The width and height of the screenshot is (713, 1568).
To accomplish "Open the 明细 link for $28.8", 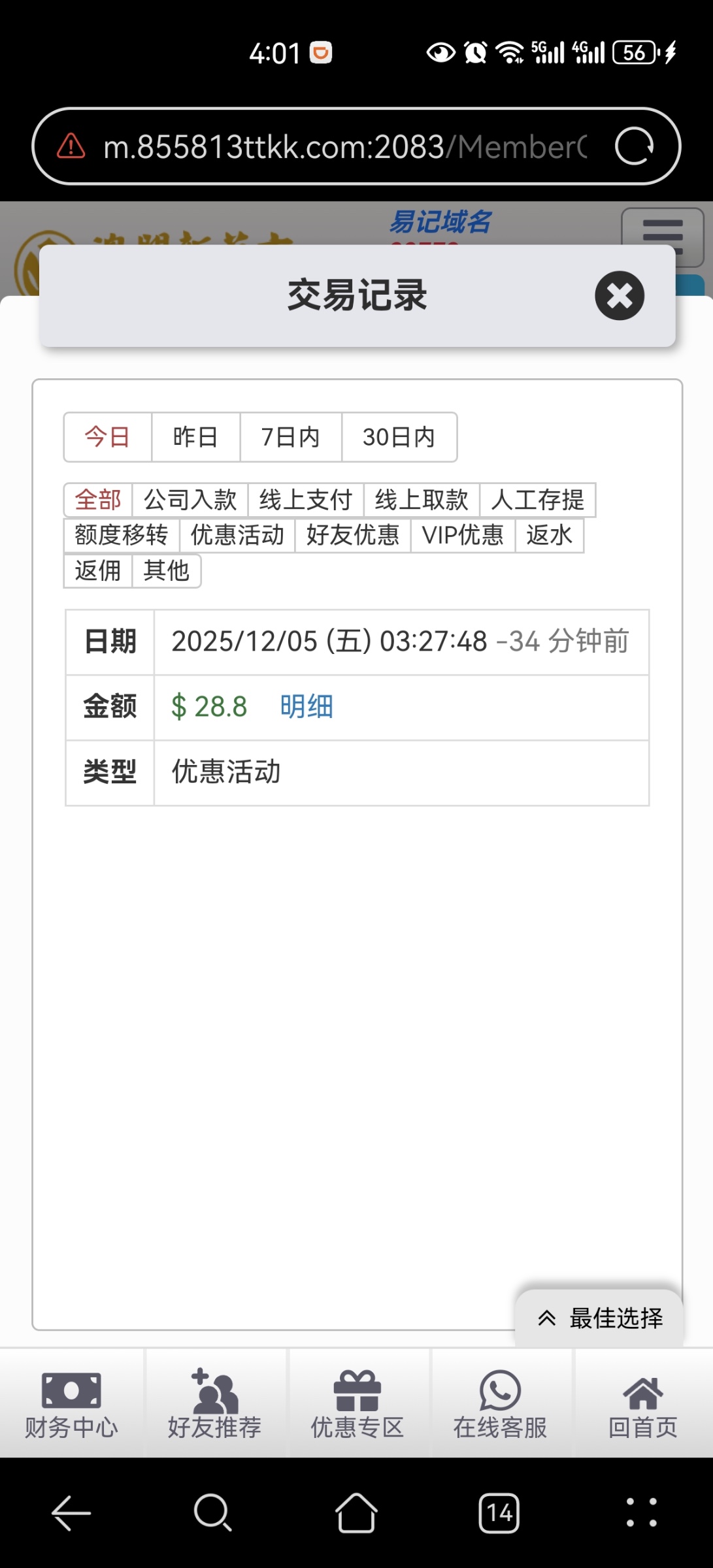I will (307, 707).
